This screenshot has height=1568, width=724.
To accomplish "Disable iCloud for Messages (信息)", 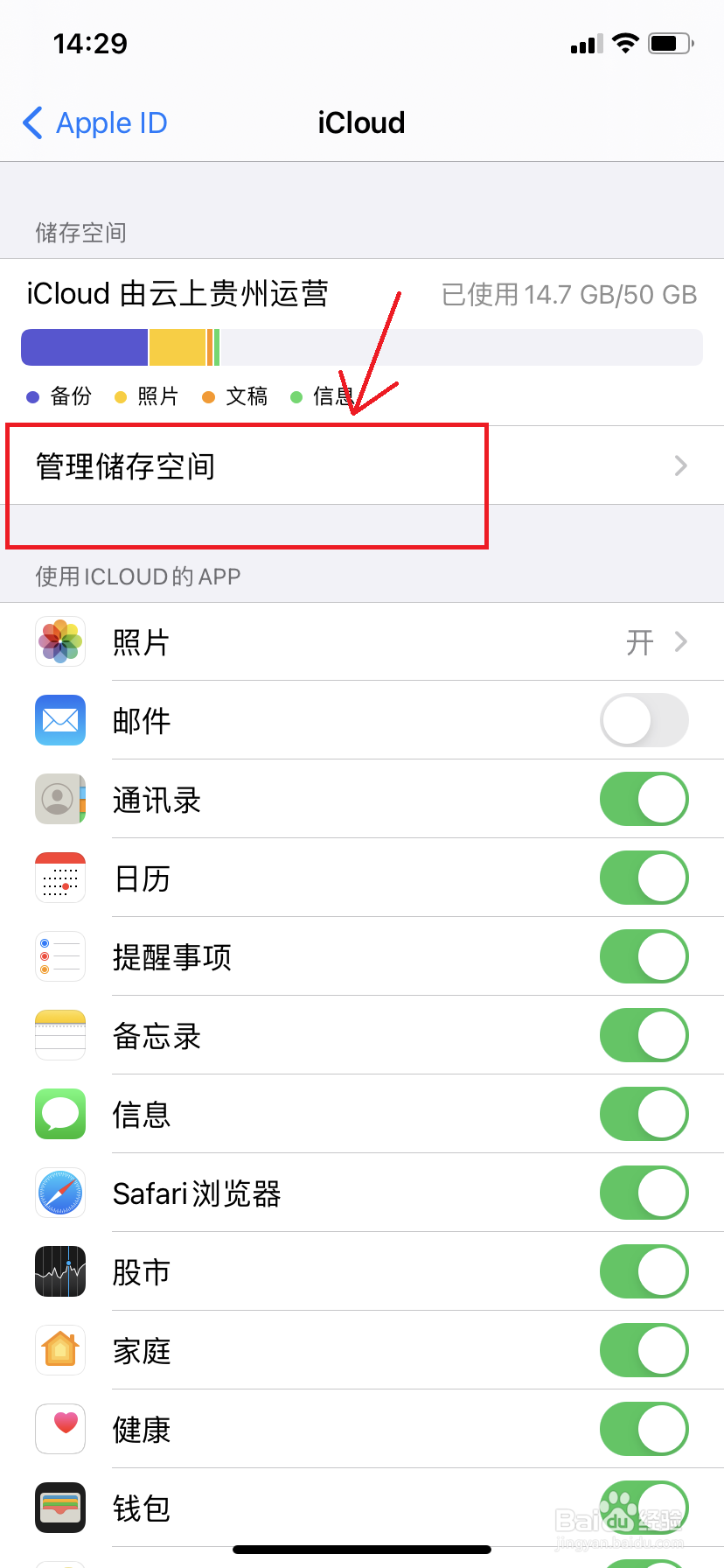I will coord(644,1114).
